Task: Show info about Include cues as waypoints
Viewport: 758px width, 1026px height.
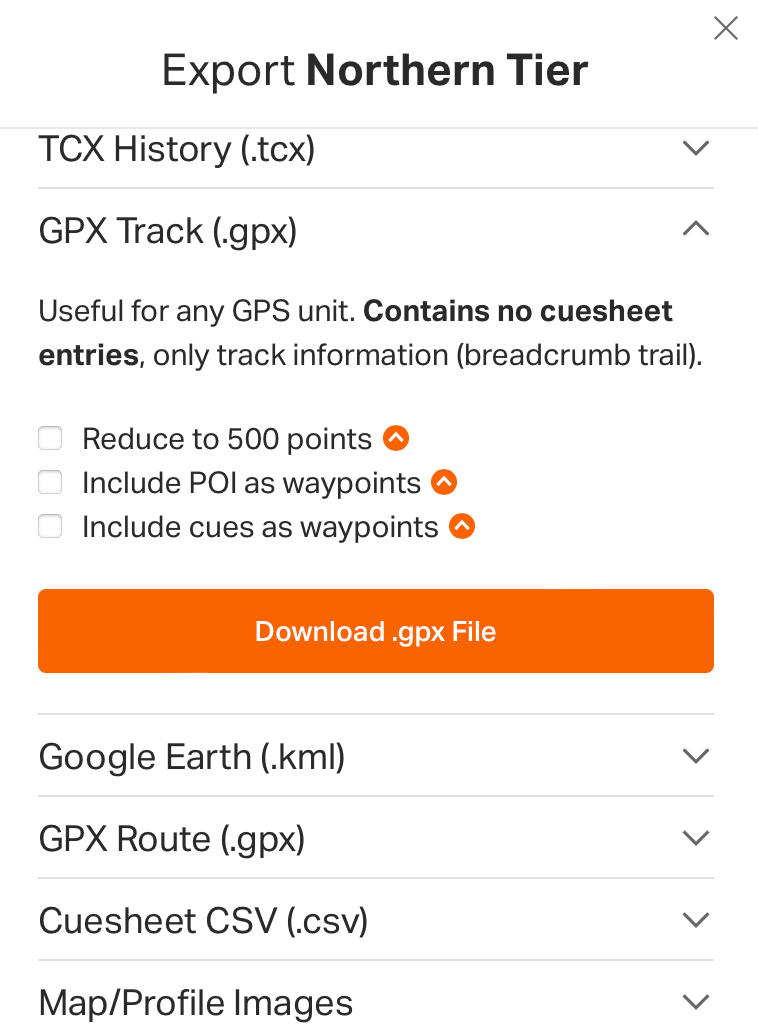Action: (x=461, y=526)
